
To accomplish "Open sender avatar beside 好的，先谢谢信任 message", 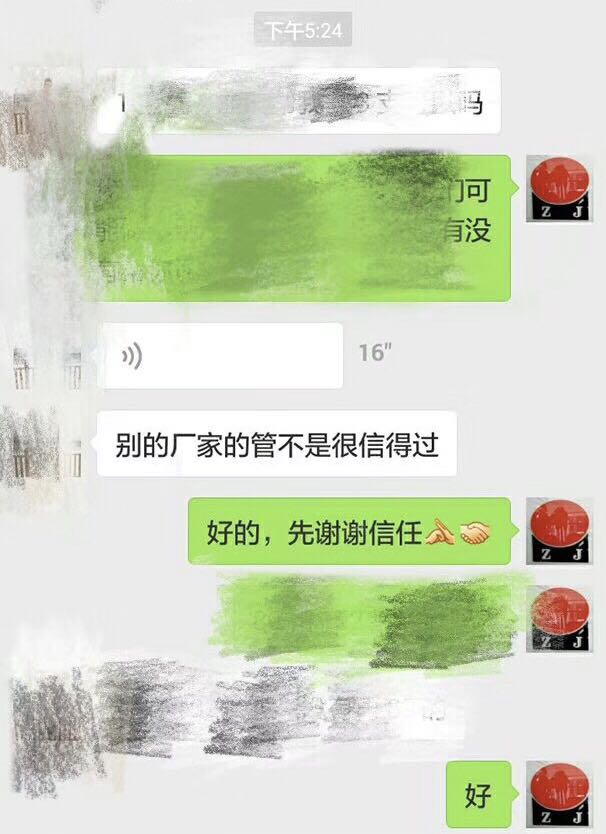I will (x=560, y=531).
